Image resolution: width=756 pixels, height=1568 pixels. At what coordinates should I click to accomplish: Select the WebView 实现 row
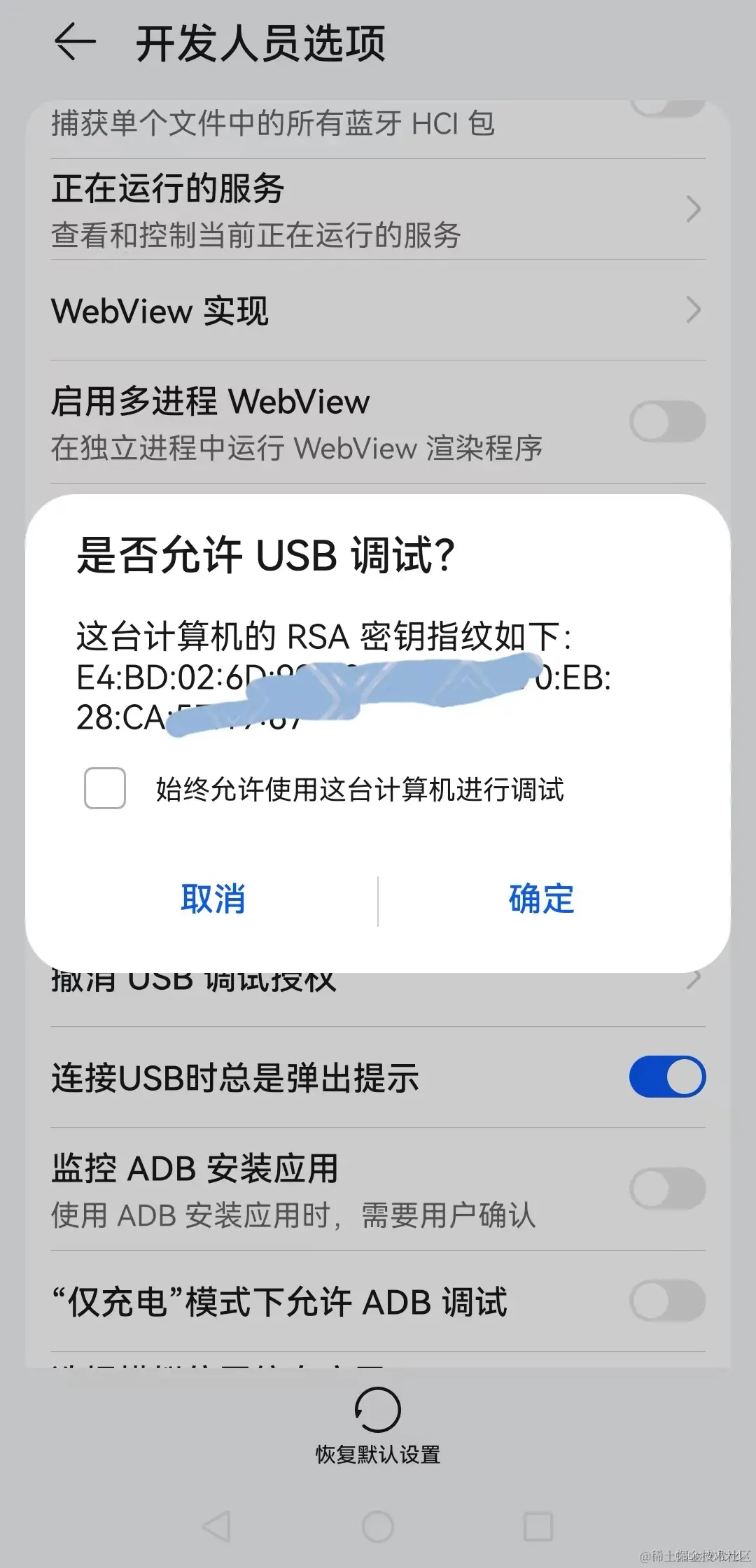tap(280, 309)
